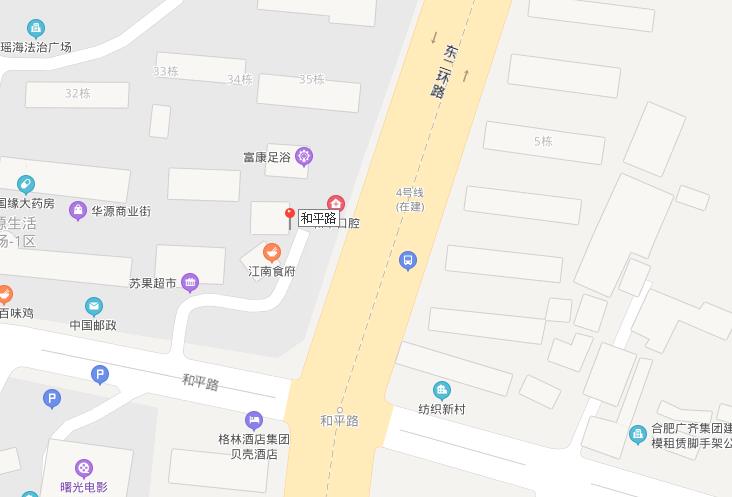The image size is (732, 497).
Task: Open the 华源商业街 shopping marker
Action: click(x=78, y=211)
